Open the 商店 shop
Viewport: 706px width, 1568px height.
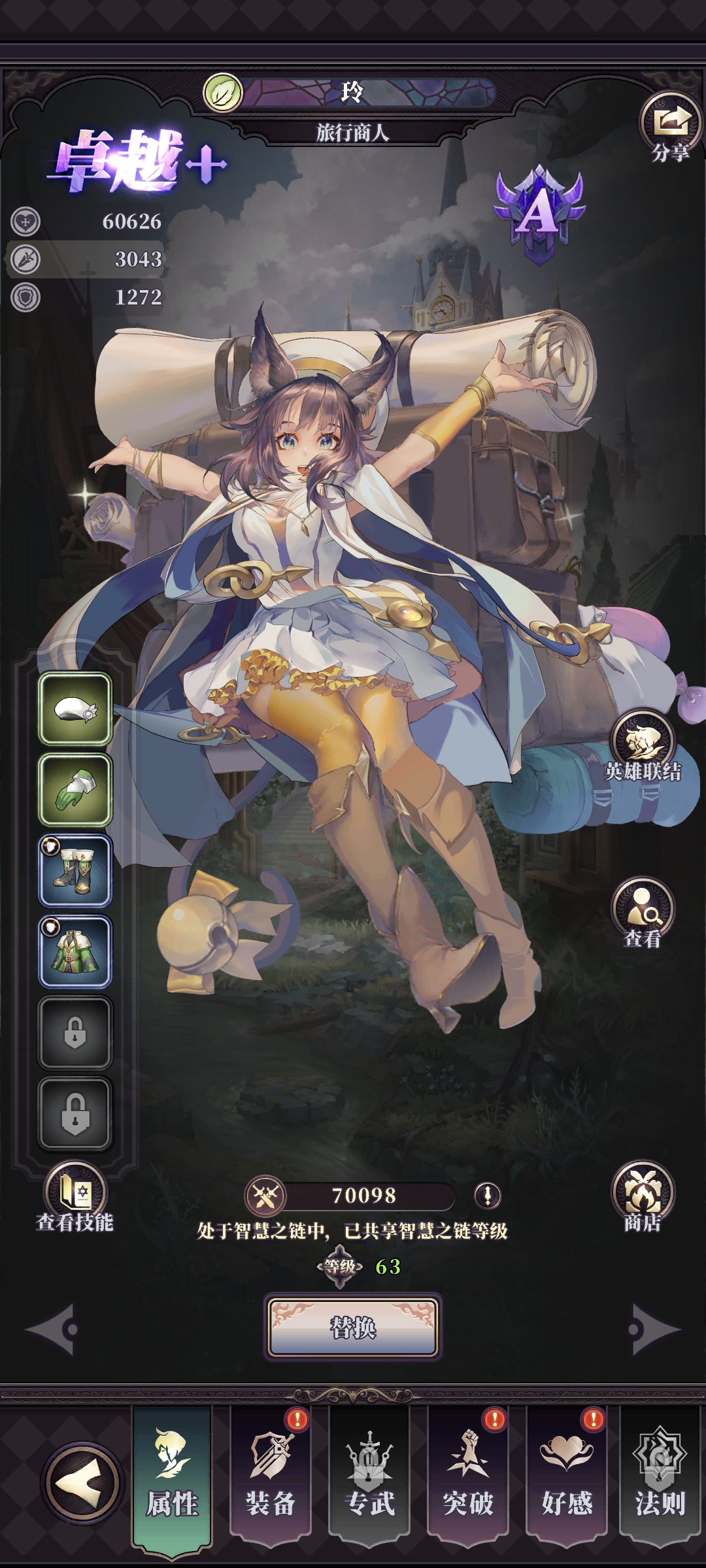pyautogui.click(x=643, y=1194)
